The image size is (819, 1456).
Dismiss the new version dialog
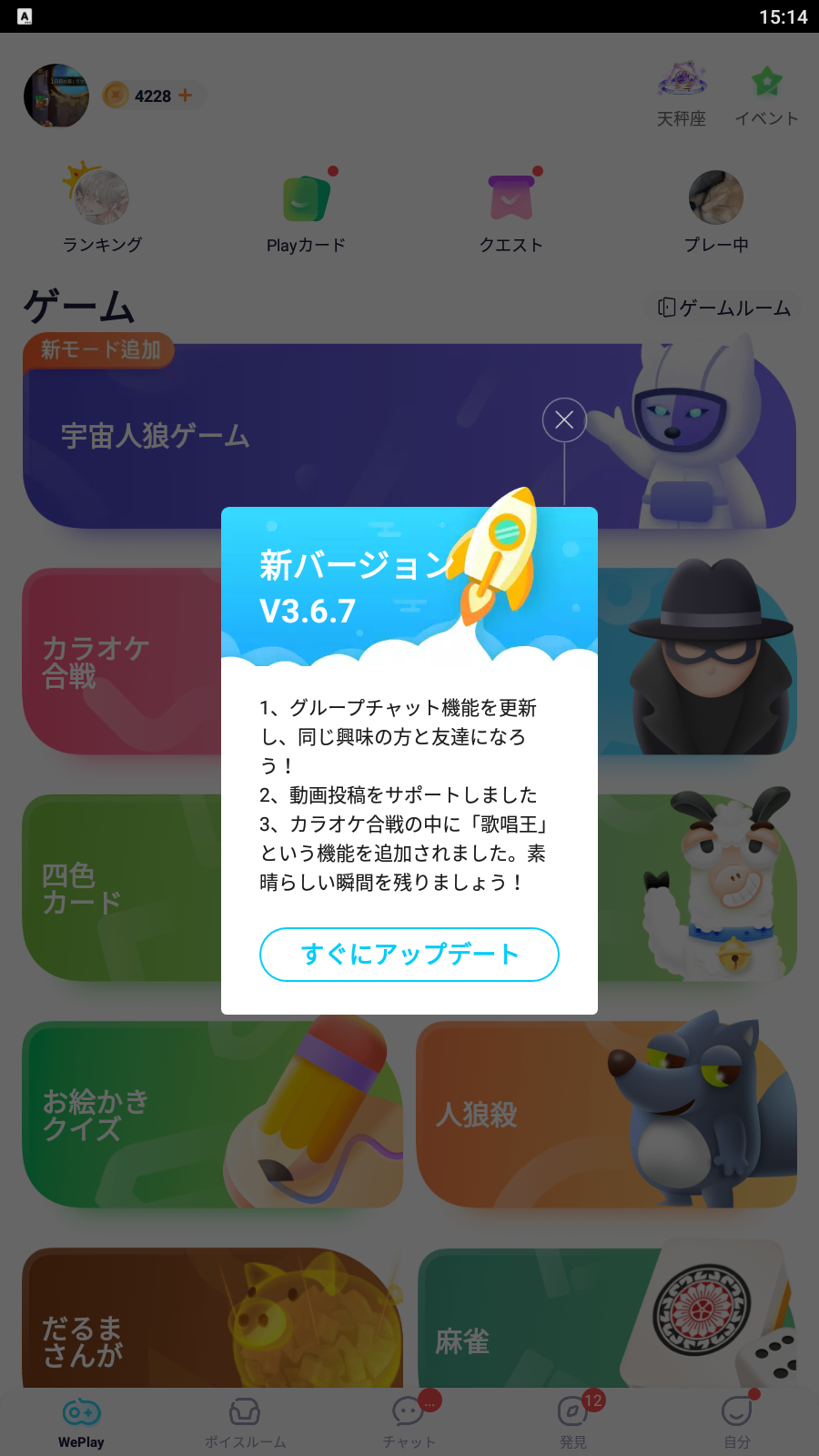click(x=564, y=420)
